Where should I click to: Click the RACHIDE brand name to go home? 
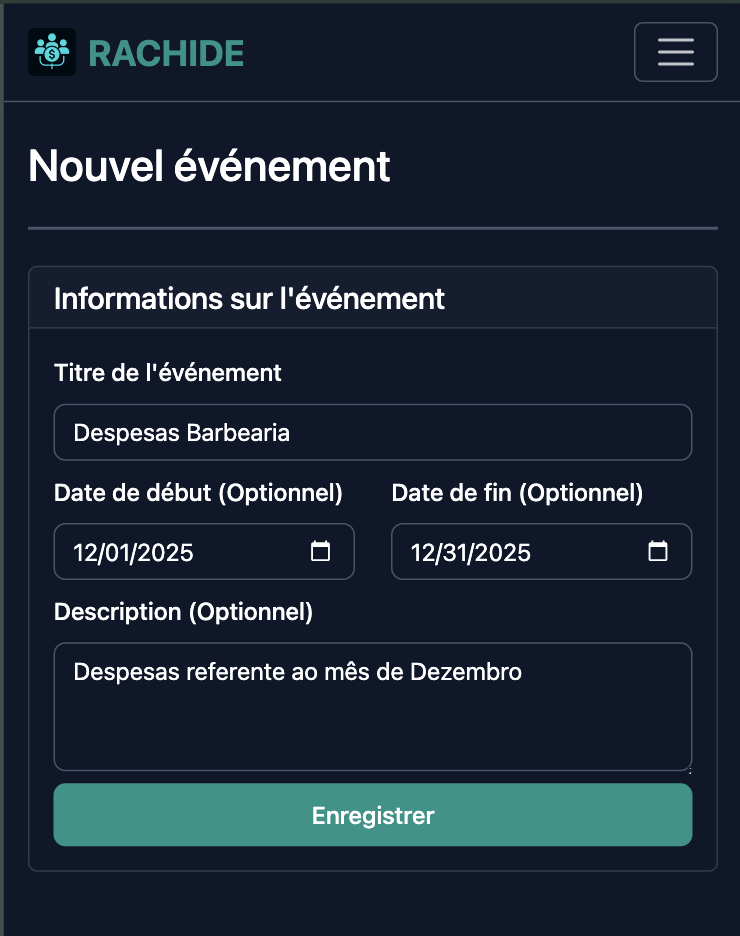166,52
